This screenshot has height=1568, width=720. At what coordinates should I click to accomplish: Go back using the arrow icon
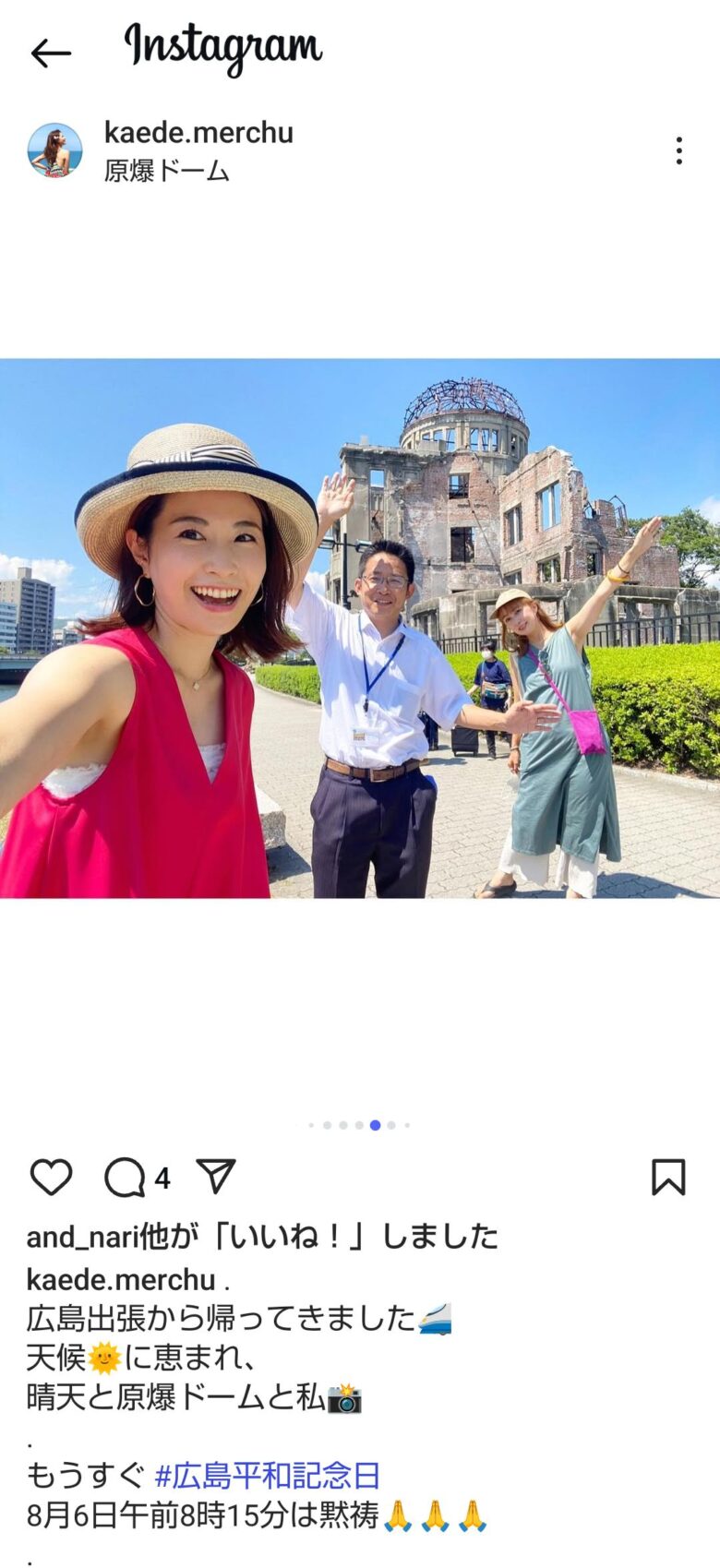(x=51, y=54)
